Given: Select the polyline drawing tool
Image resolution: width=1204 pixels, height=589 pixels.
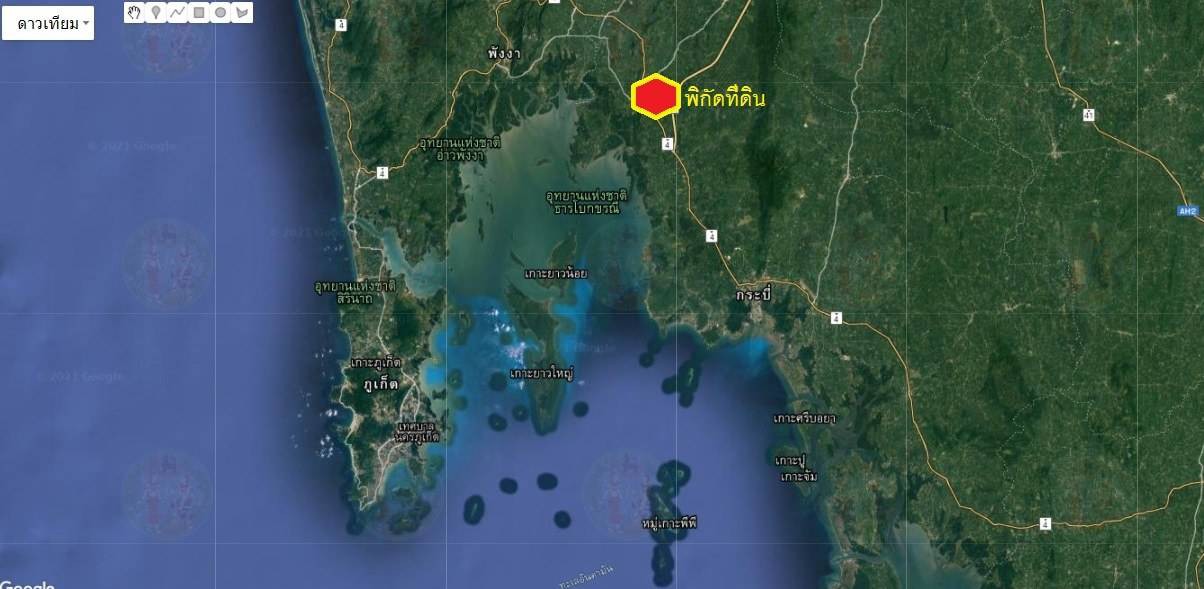Looking at the screenshot, I should pyautogui.click(x=177, y=13).
